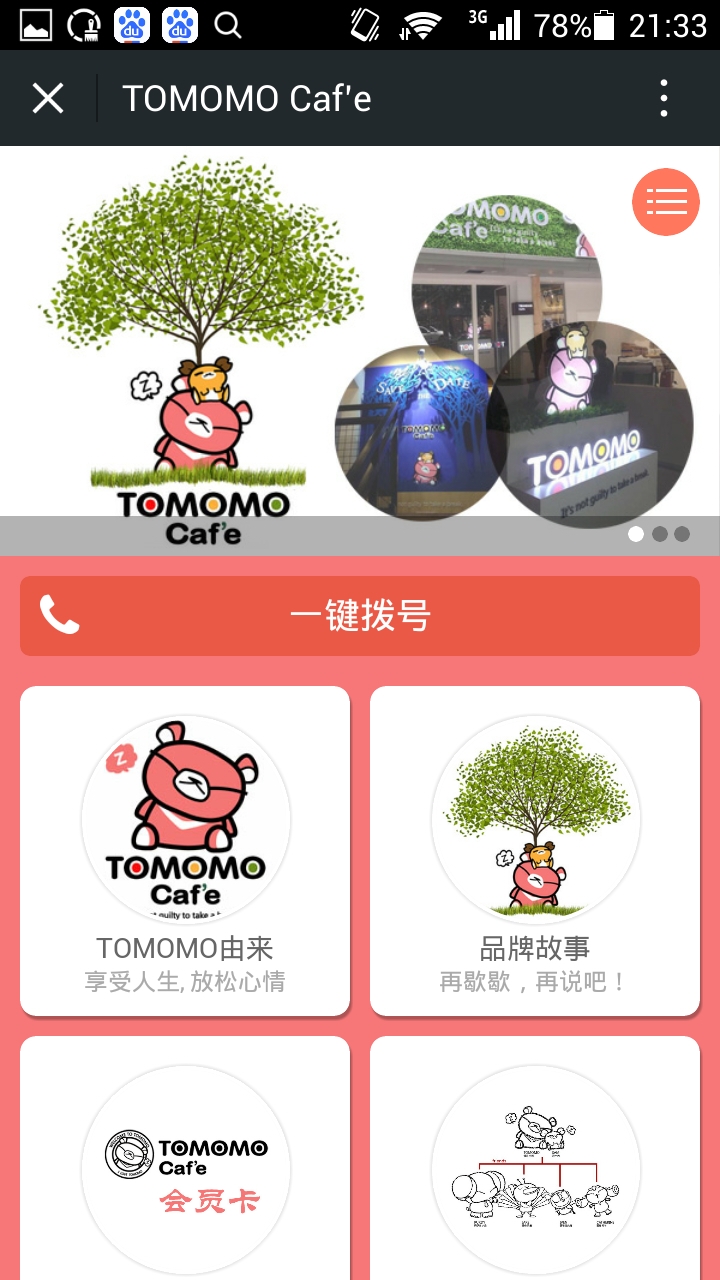Tap the phone icon on the call bar
This screenshot has height=1280, width=720.
(62, 615)
